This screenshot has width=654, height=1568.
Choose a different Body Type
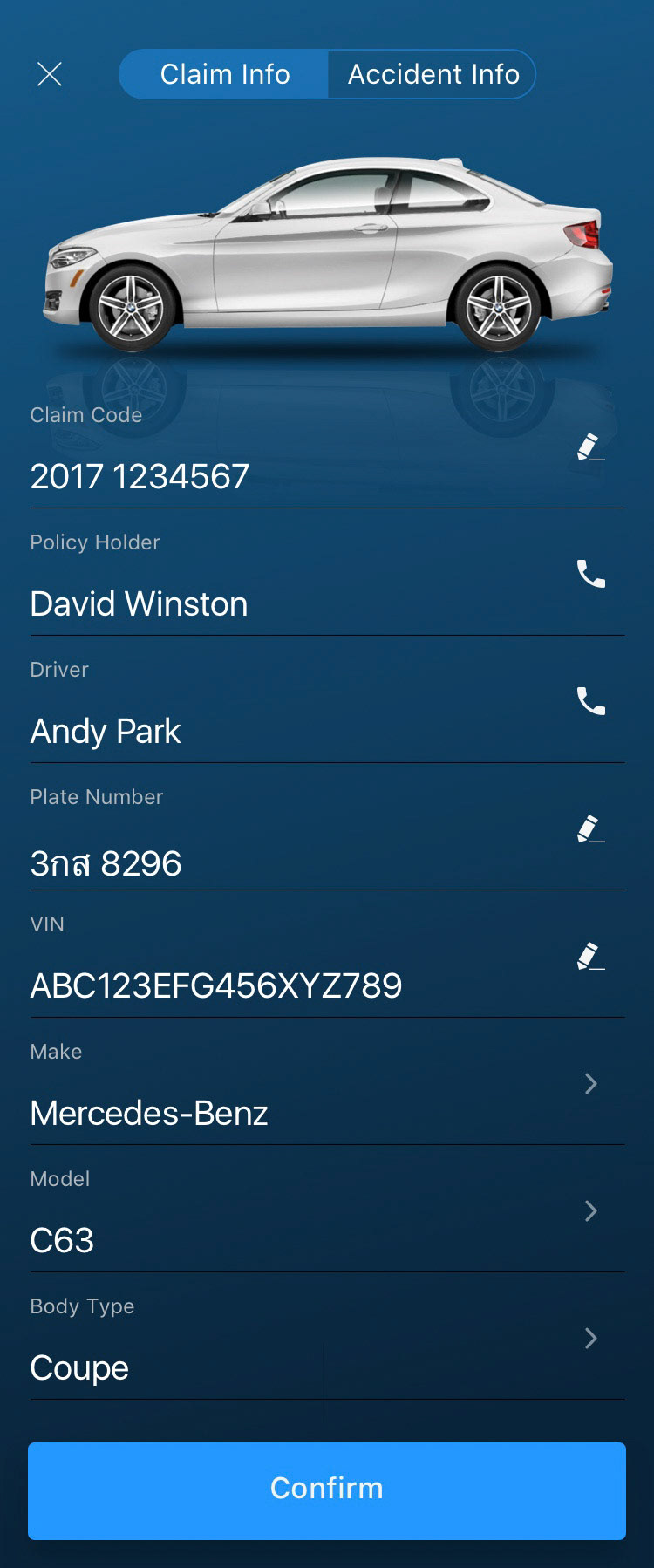[590, 1338]
